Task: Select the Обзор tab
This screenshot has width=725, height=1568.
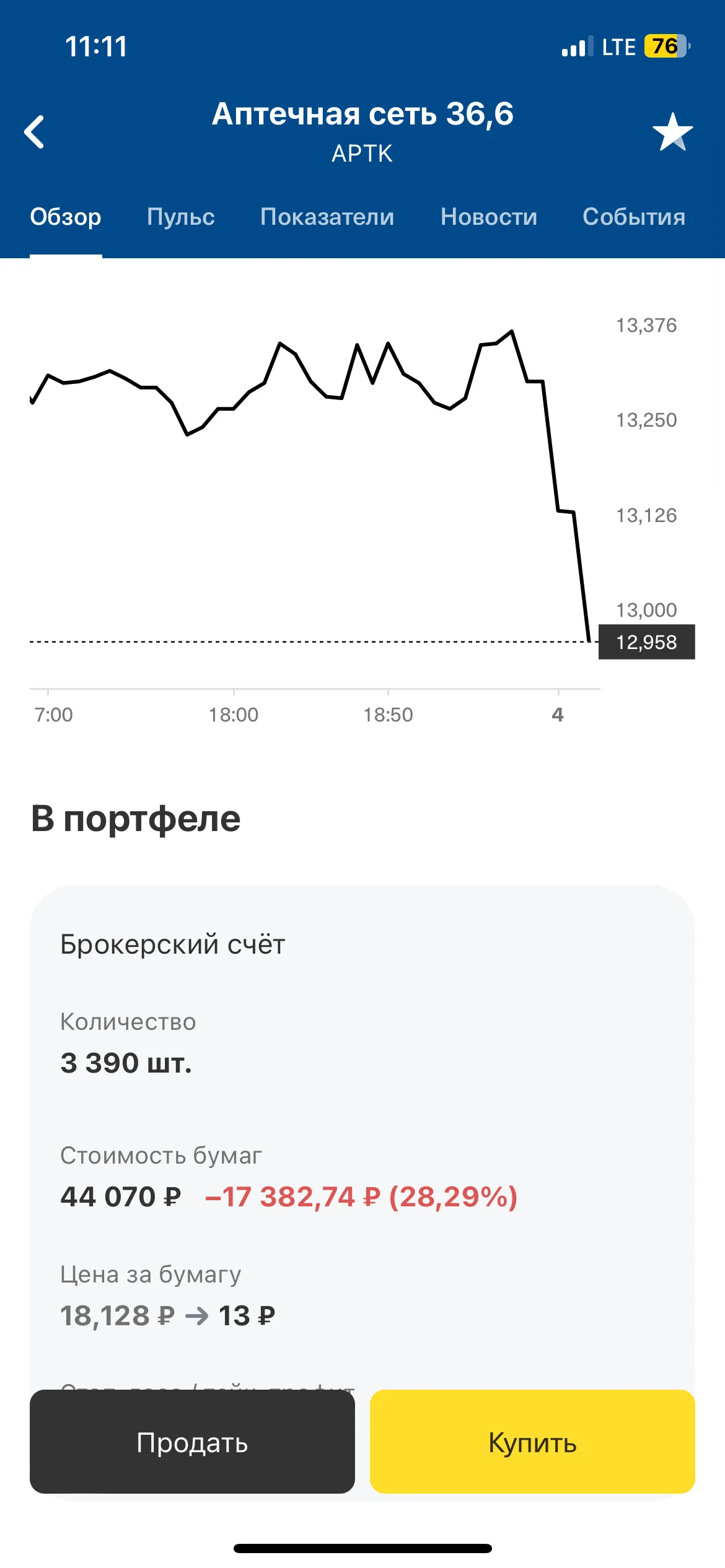Action: pos(66,217)
